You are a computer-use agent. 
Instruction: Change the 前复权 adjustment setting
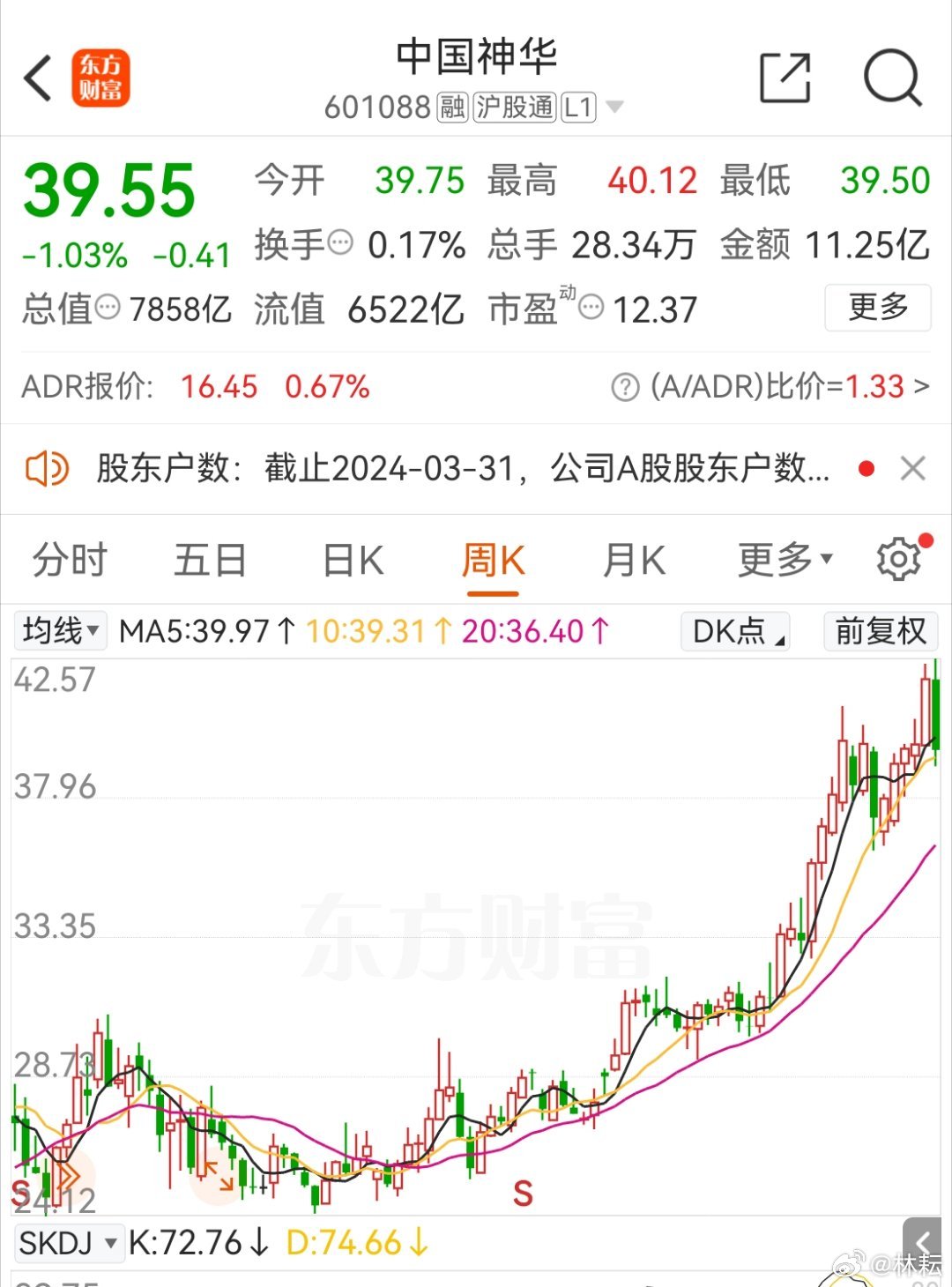(880, 631)
